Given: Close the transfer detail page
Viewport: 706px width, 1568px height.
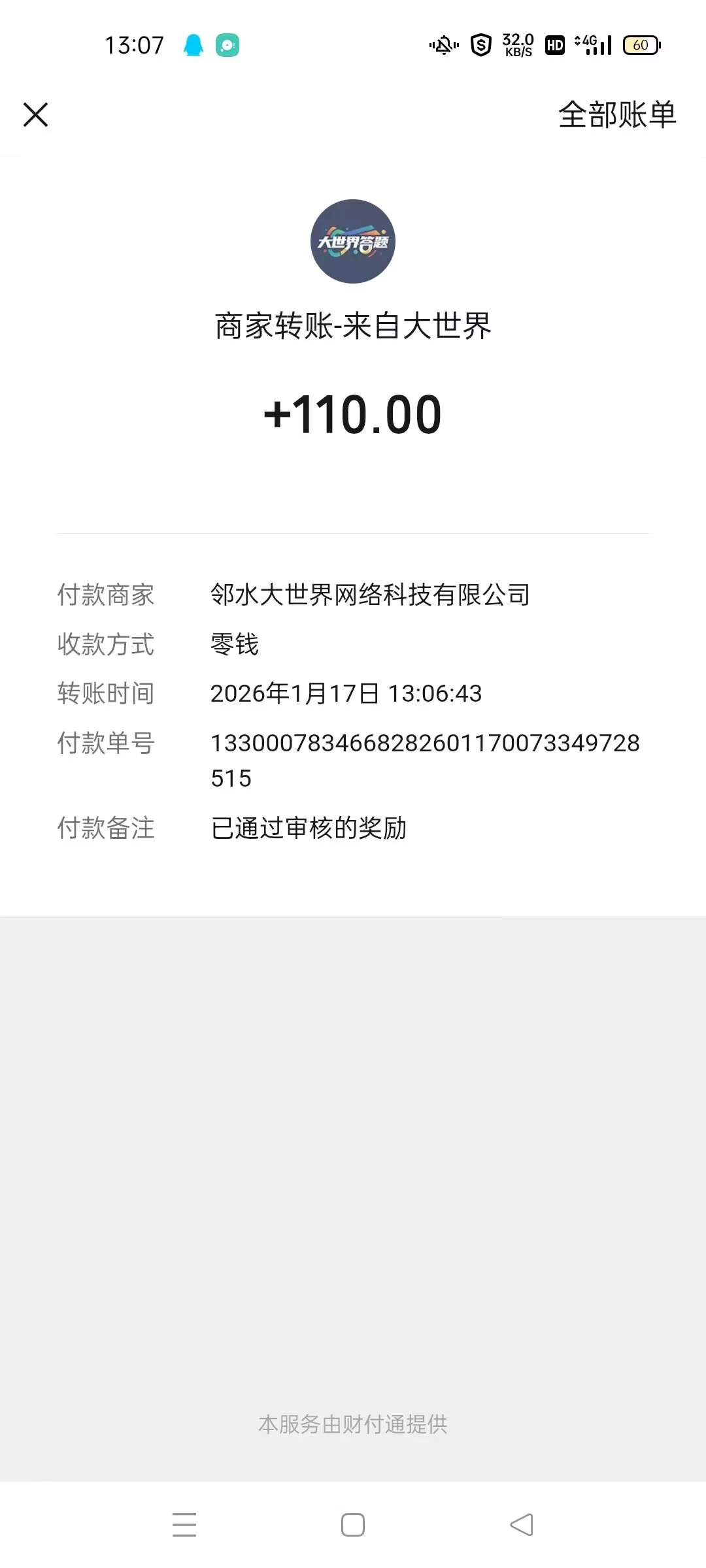Looking at the screenshot, I should [x=36, y=115].
